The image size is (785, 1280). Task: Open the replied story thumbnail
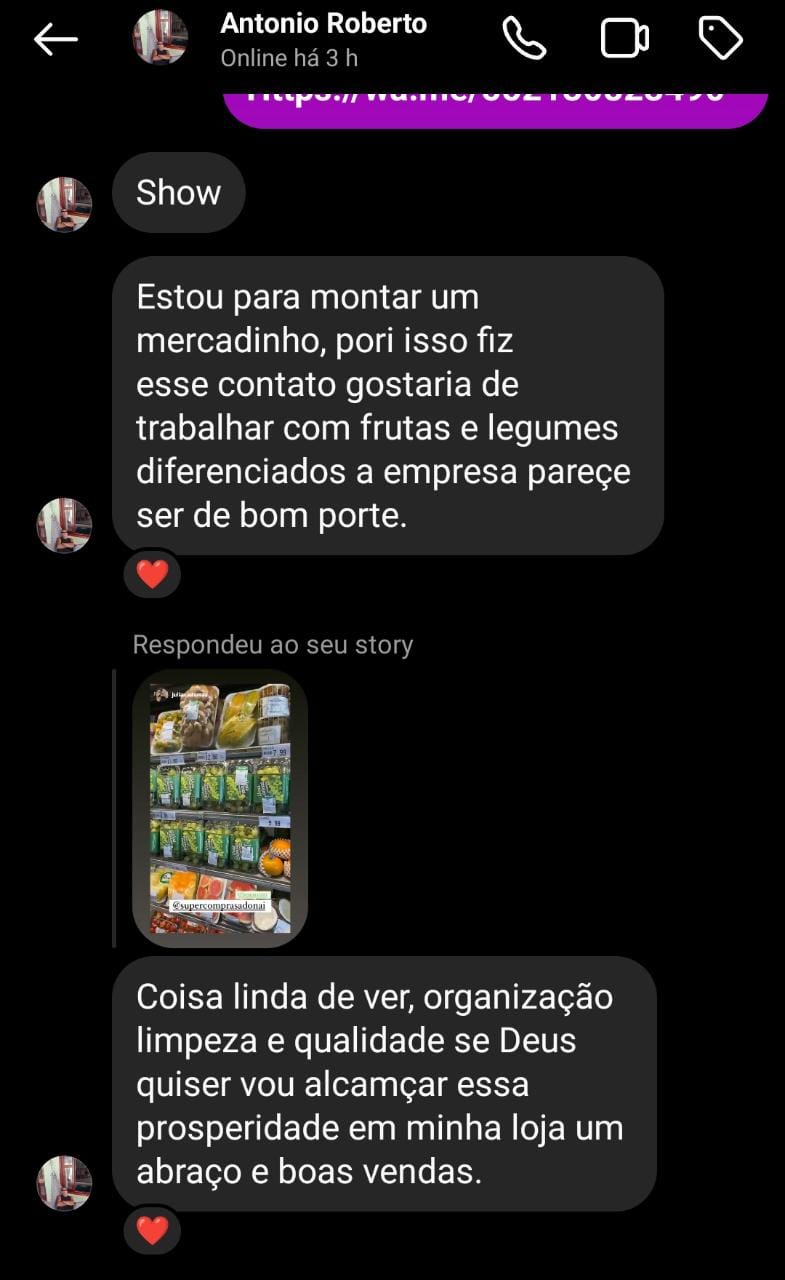click(x=220, y=808)
